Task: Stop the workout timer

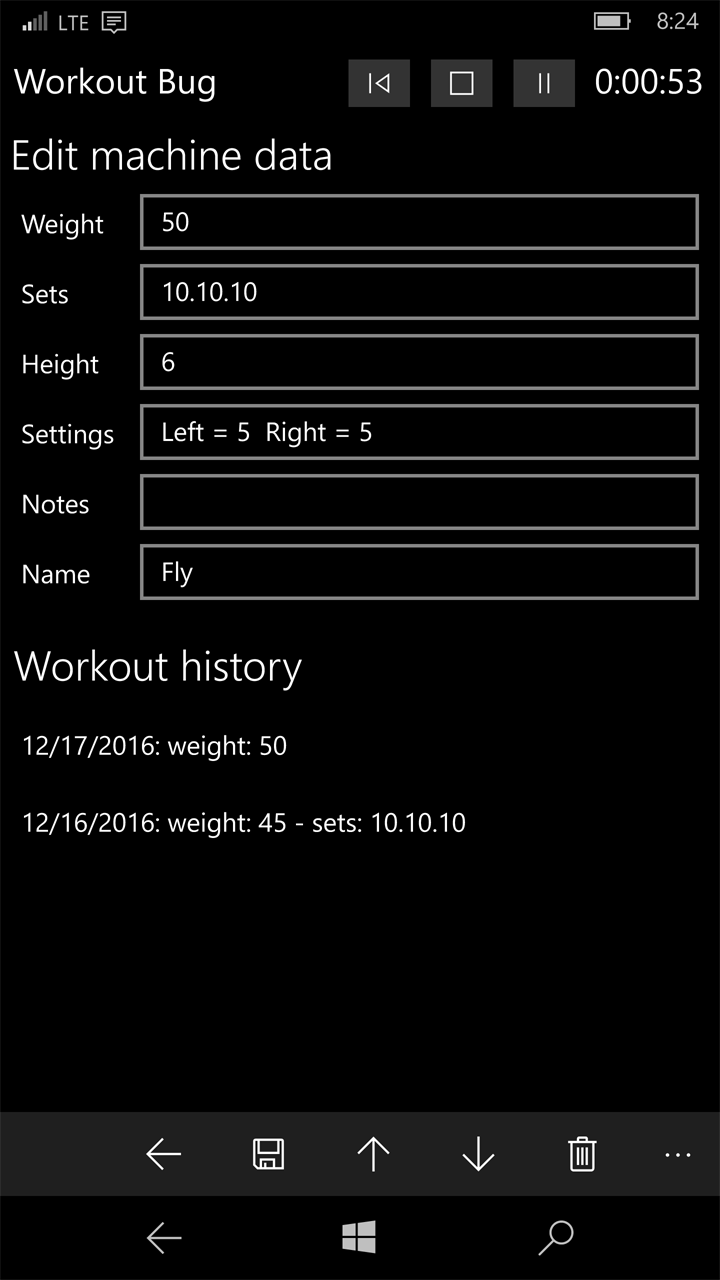Action: click(461, 83)
